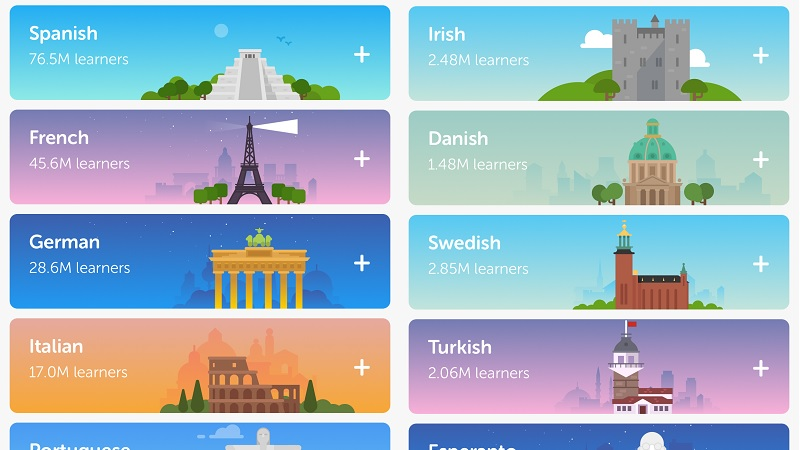Open the Spanish course card
The image size is (800, 450).
(x=150, y=53)
